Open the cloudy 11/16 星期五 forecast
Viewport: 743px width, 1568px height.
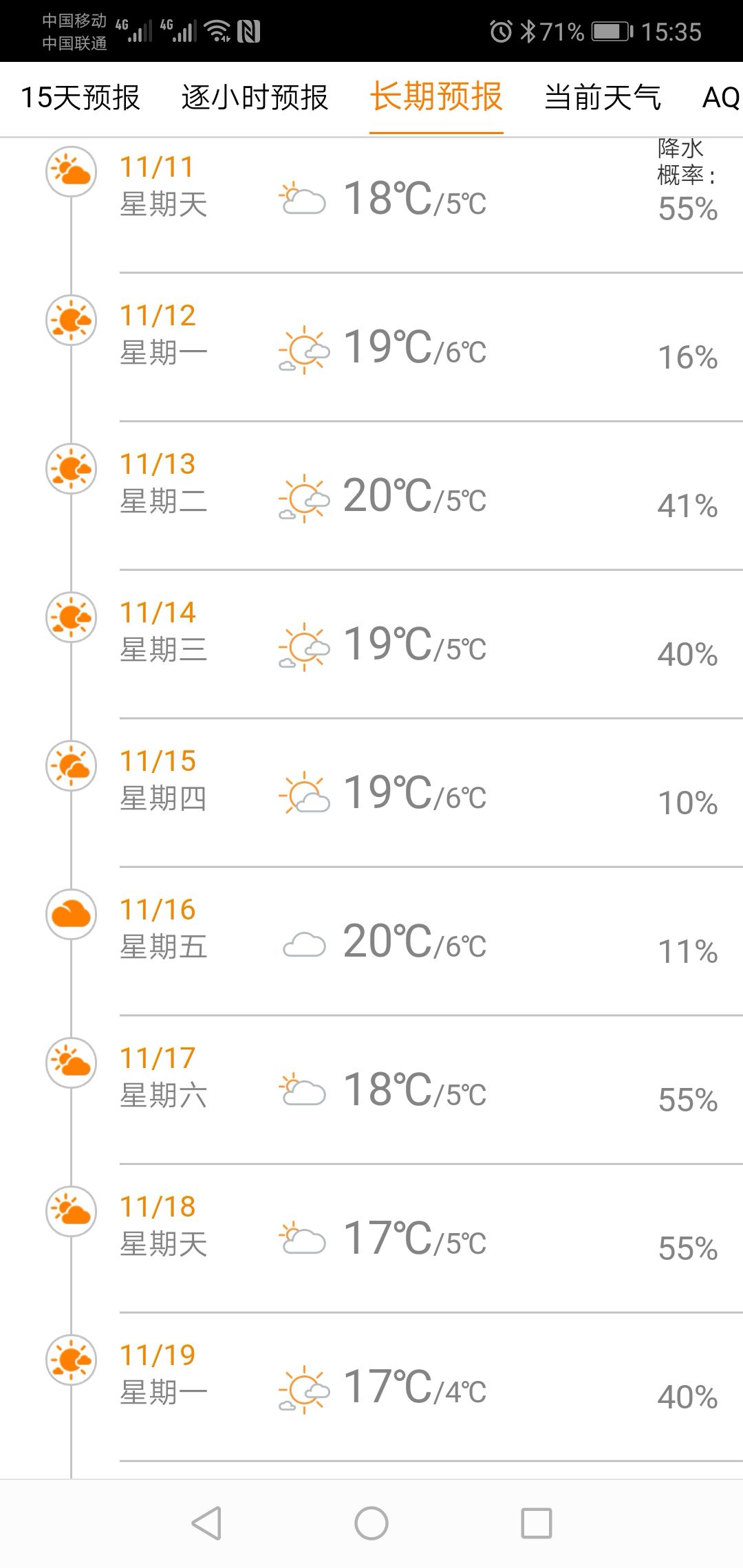[413, 941]
